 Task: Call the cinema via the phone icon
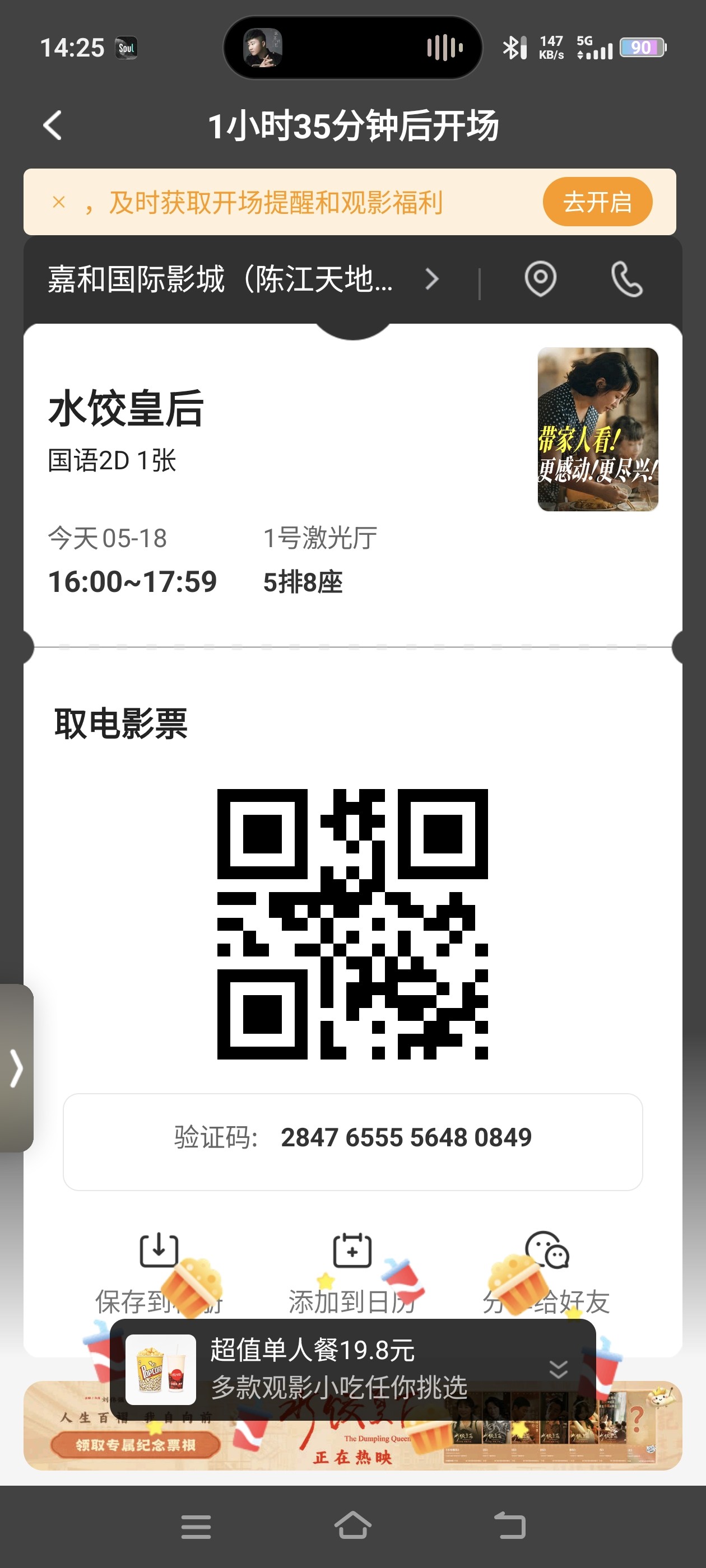(627, 279)
